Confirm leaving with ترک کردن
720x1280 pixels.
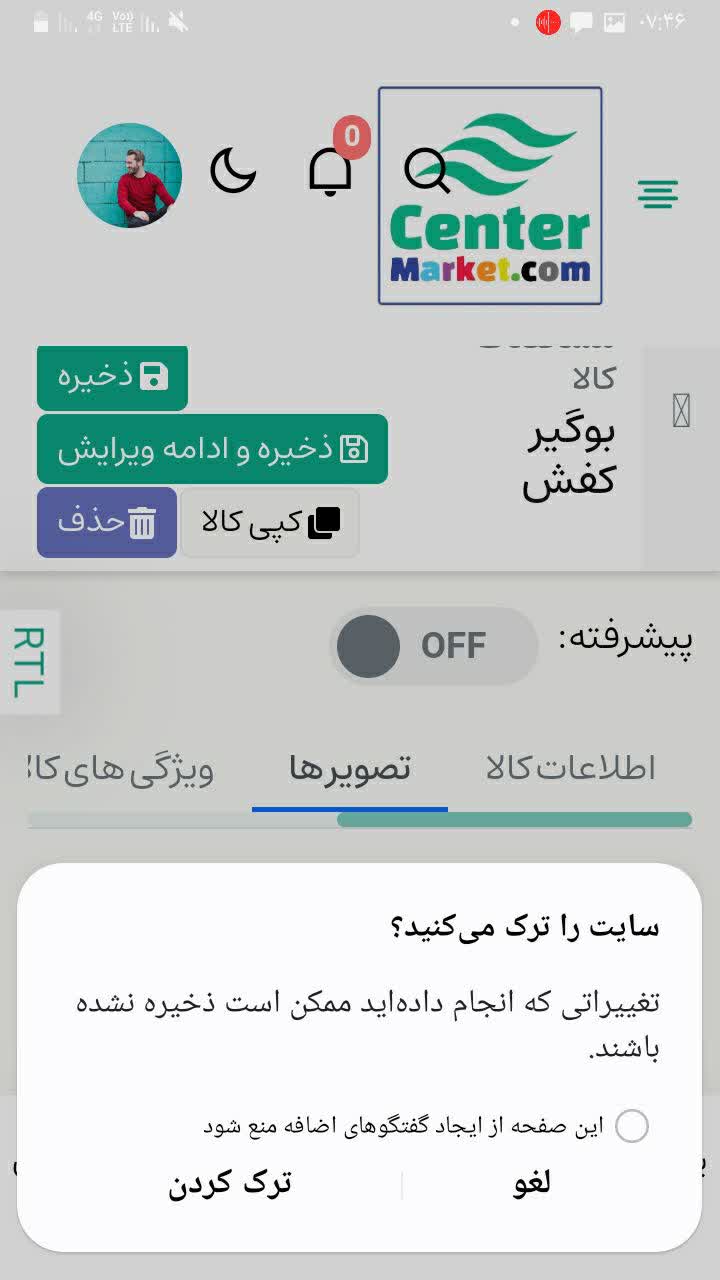click(x=230, y=1184)
